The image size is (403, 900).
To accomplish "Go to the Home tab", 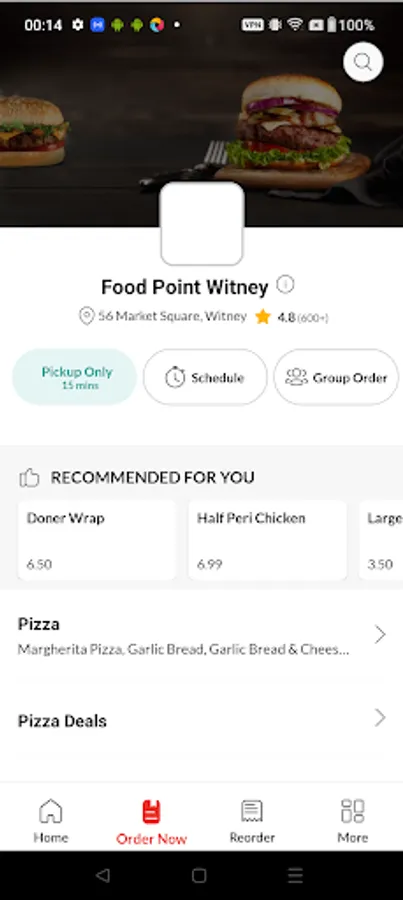I will click(51, 821).
